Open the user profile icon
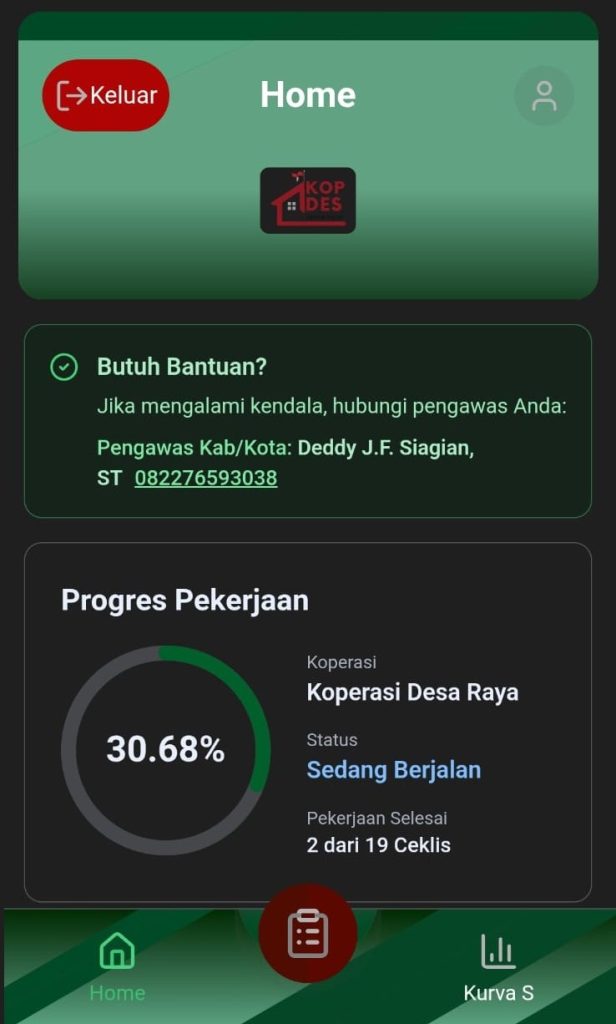The width and height of the screenshot is (616, 1024). tap(544, 96)
